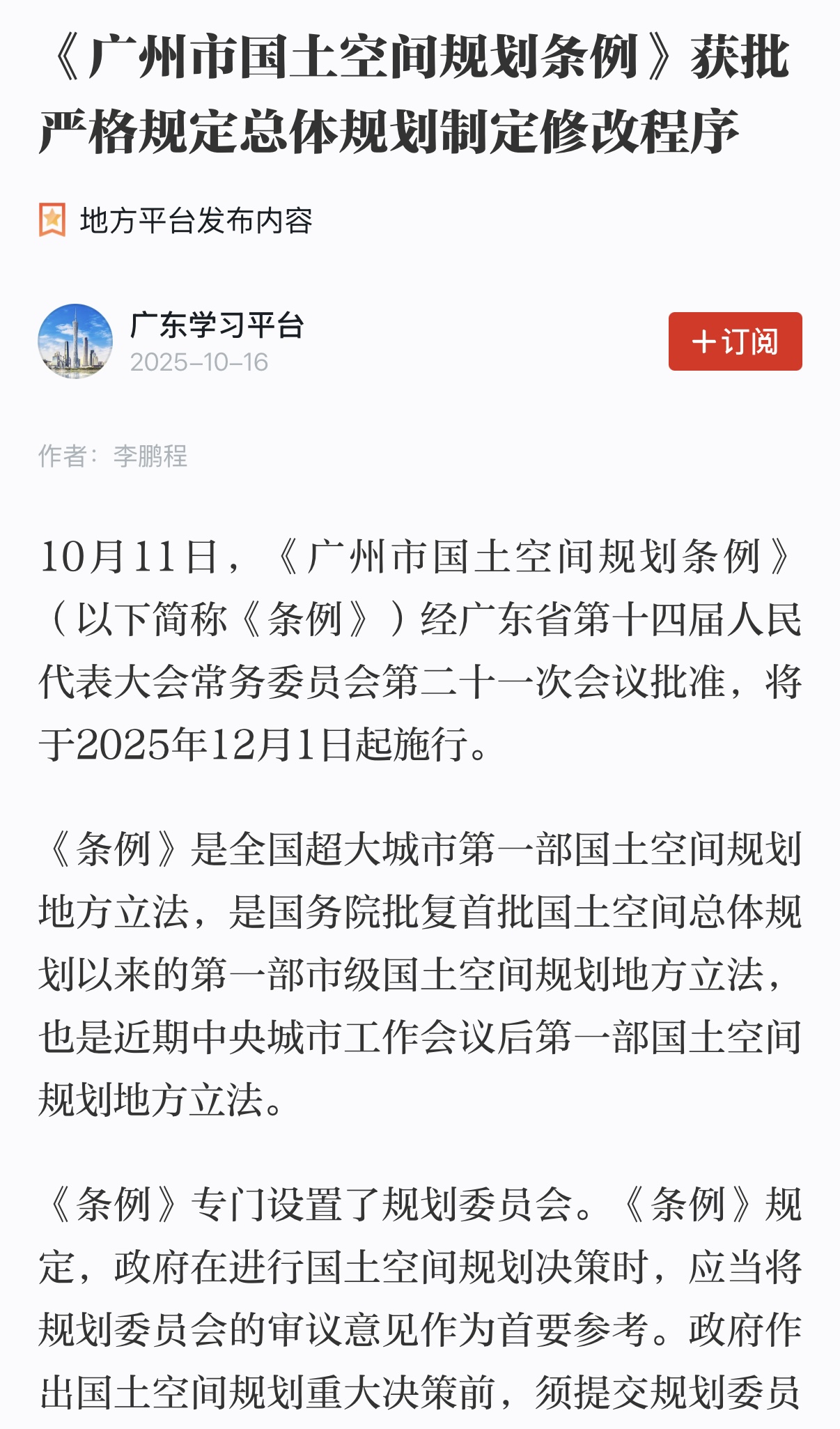
Task: Open 广东学习平台 publisher avatar
Action: 75,341
